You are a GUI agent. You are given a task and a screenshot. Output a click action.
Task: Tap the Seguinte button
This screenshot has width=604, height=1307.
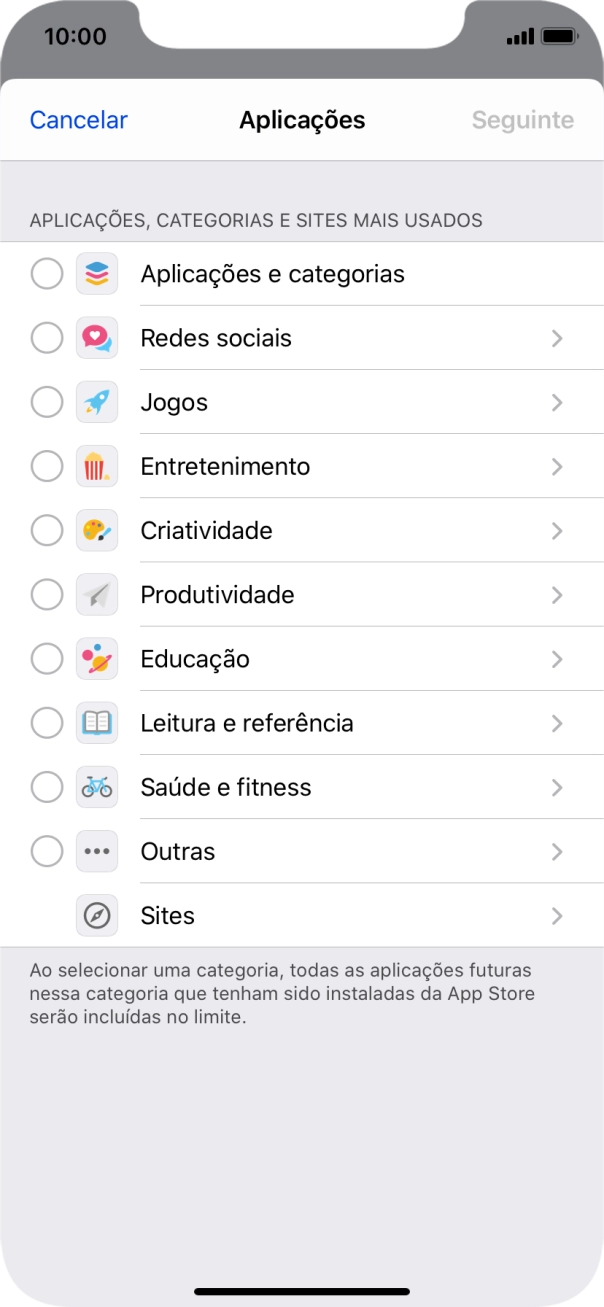(522, 120)
